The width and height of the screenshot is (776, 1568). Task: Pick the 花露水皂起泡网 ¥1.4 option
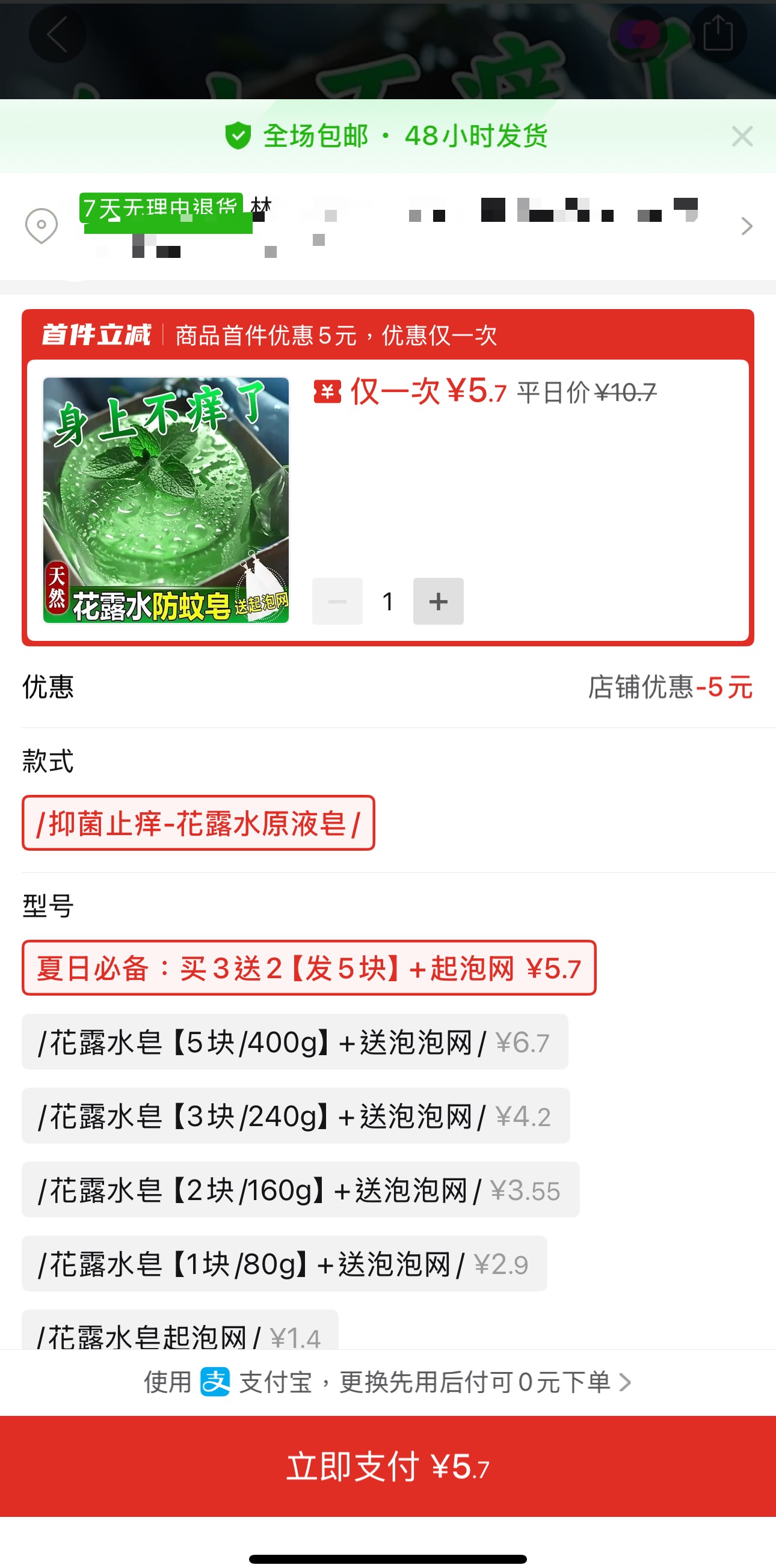click(x=180, y=1334)
